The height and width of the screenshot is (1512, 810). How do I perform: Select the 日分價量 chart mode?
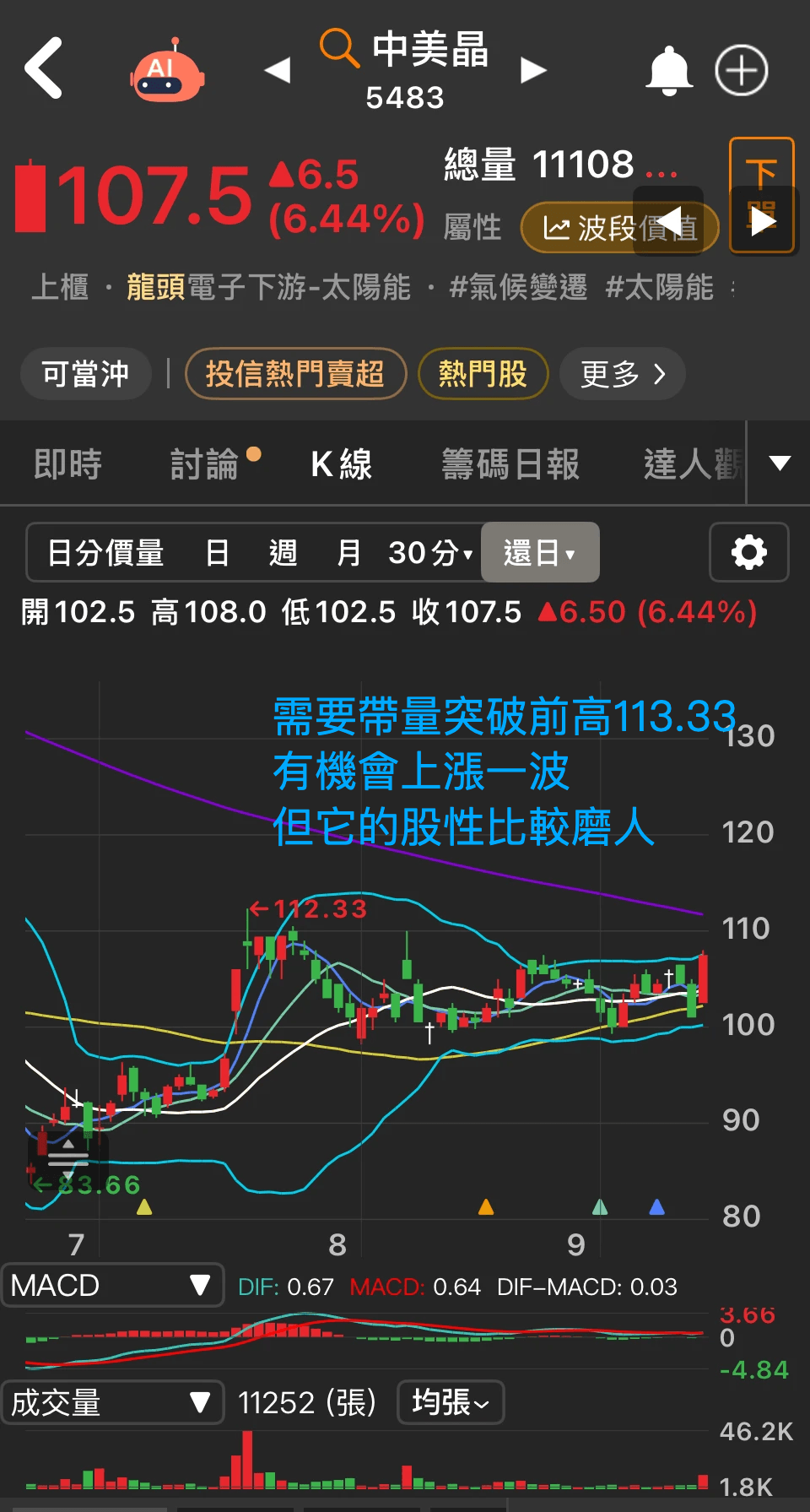(105, 553)
